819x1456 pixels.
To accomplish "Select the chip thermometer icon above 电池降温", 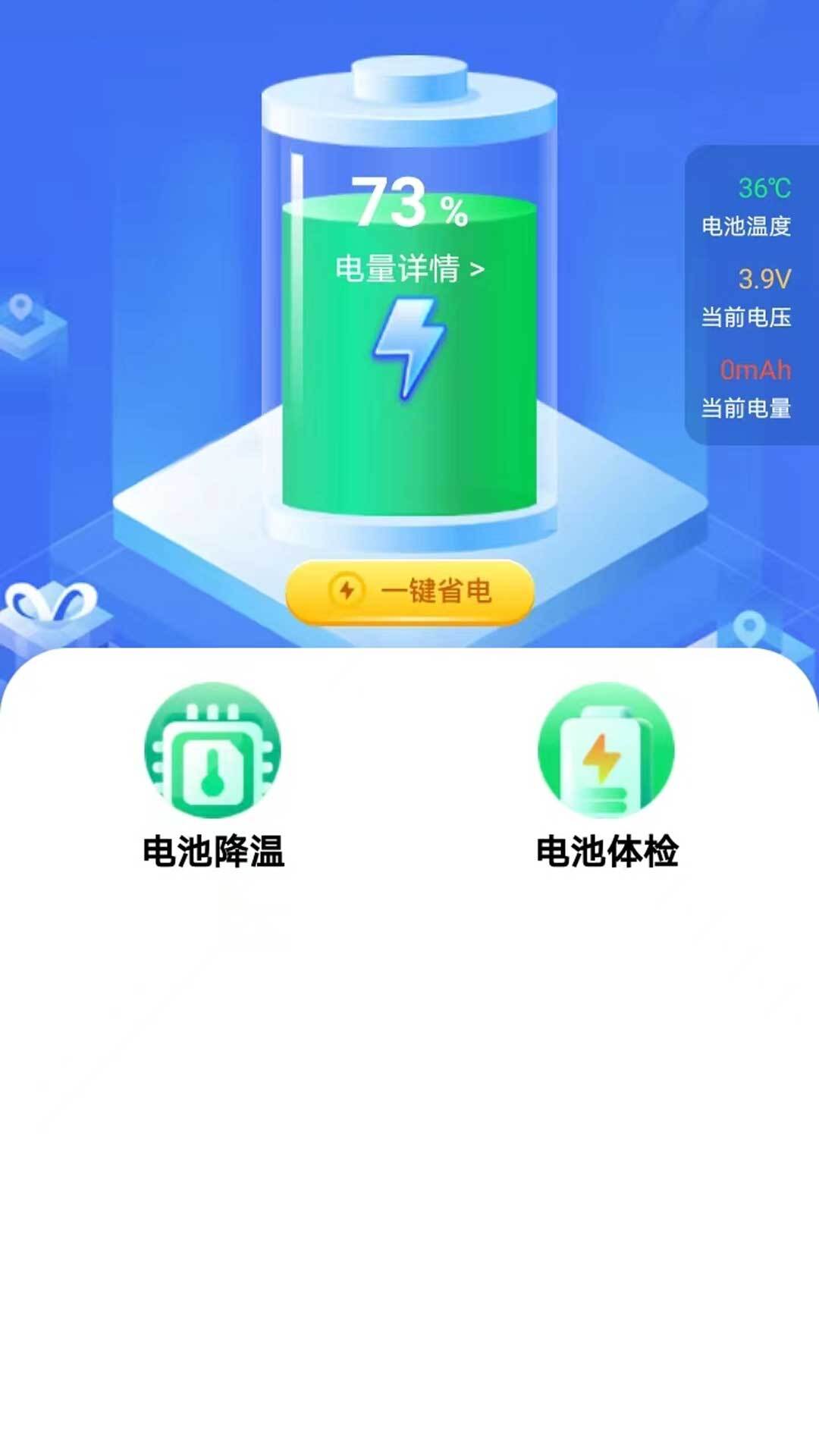I will point(216,749).
